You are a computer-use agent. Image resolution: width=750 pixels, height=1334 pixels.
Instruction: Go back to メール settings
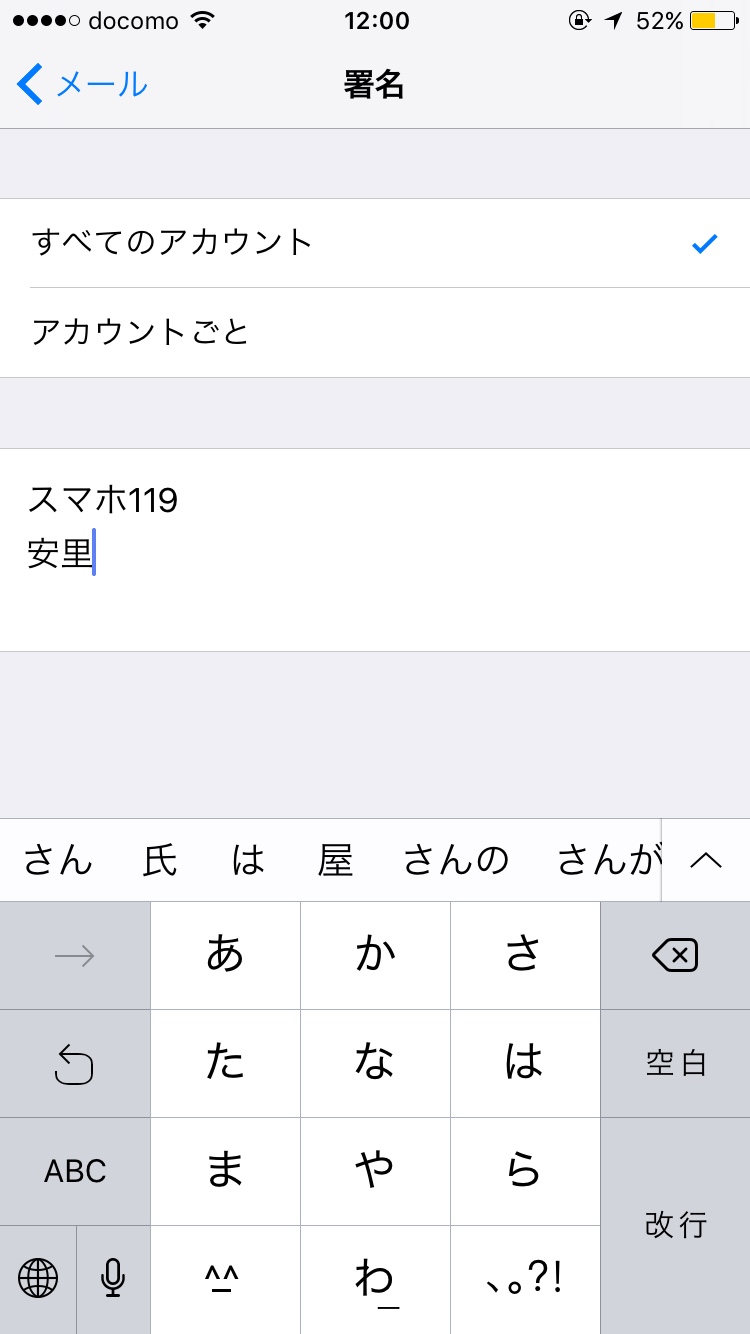point(82,85)
